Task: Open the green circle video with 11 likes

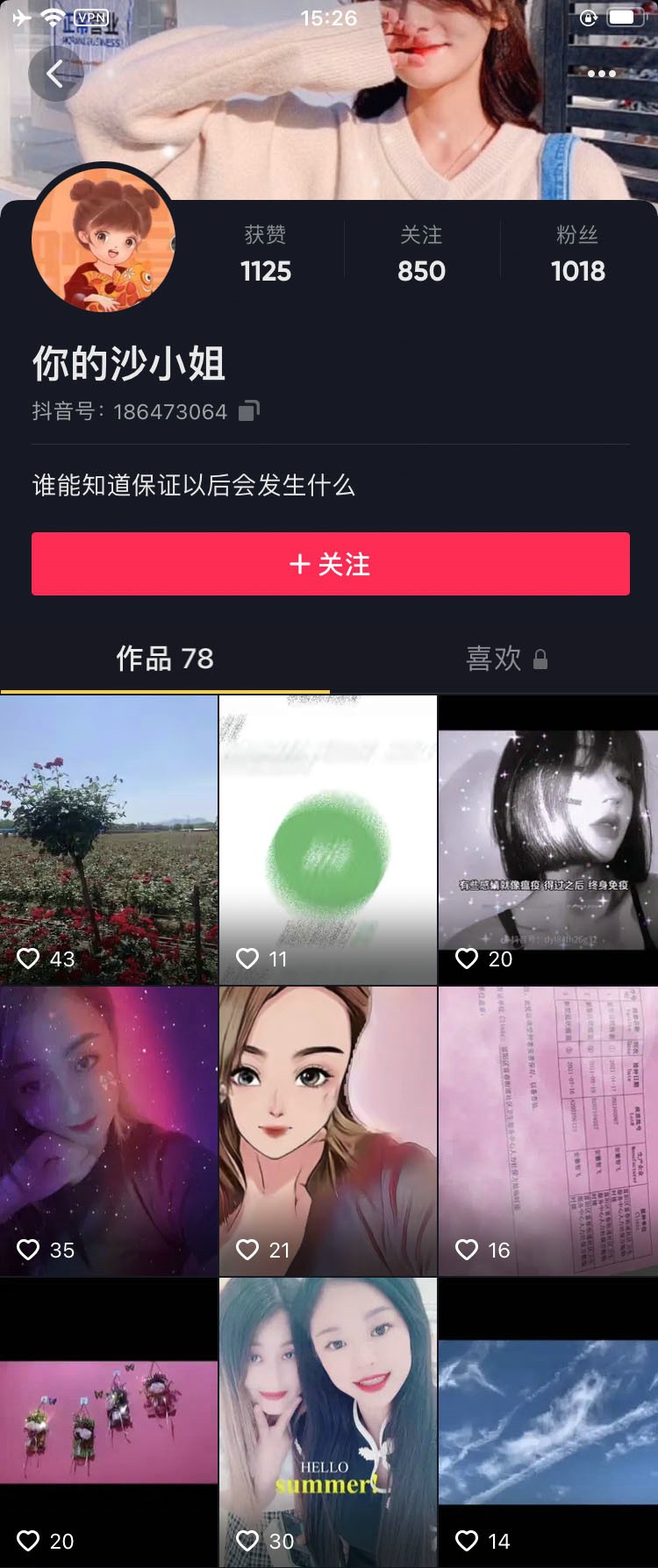Action: point(328,839)
